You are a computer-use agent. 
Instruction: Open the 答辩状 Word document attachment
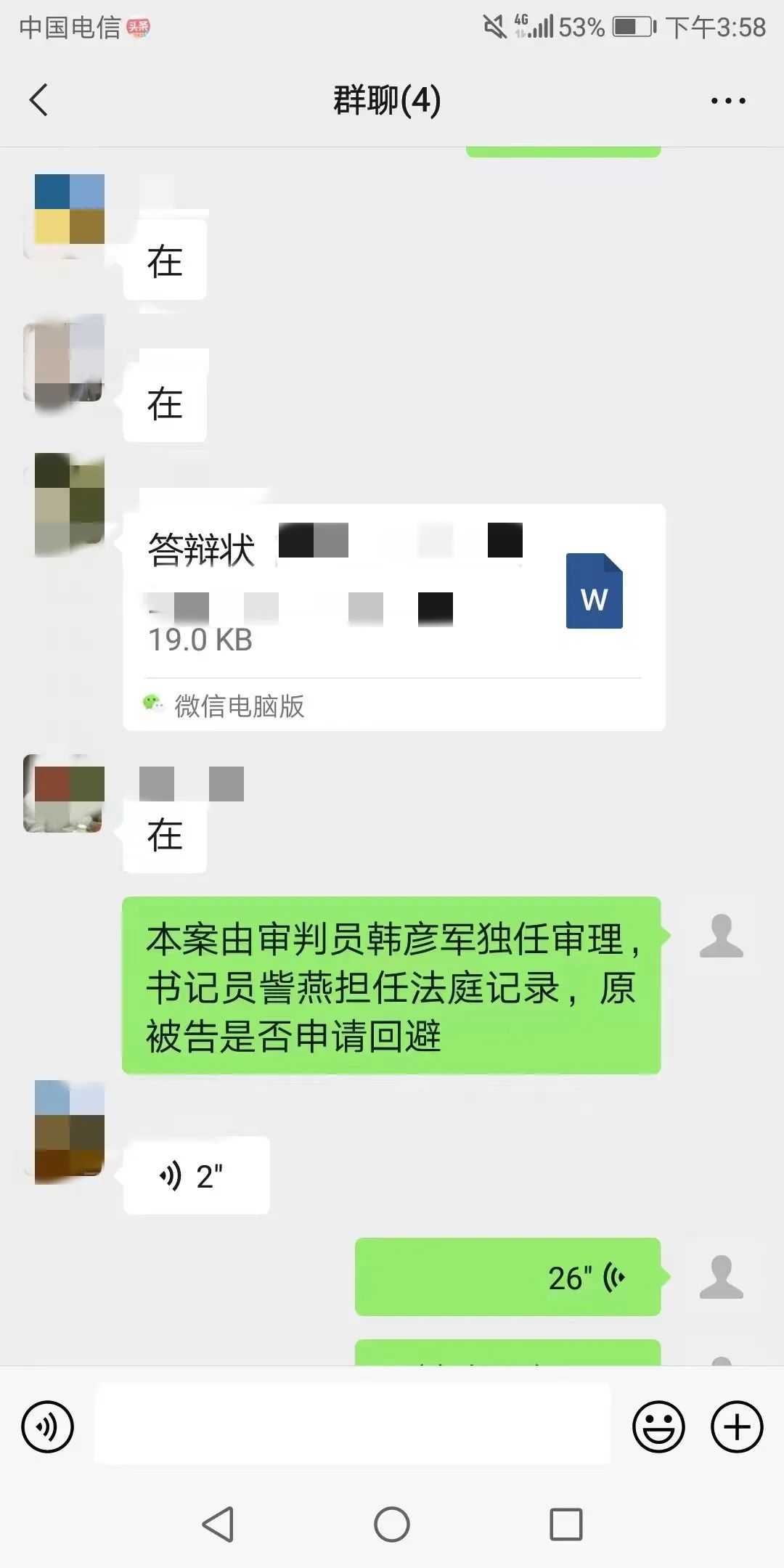coord(393,616)
